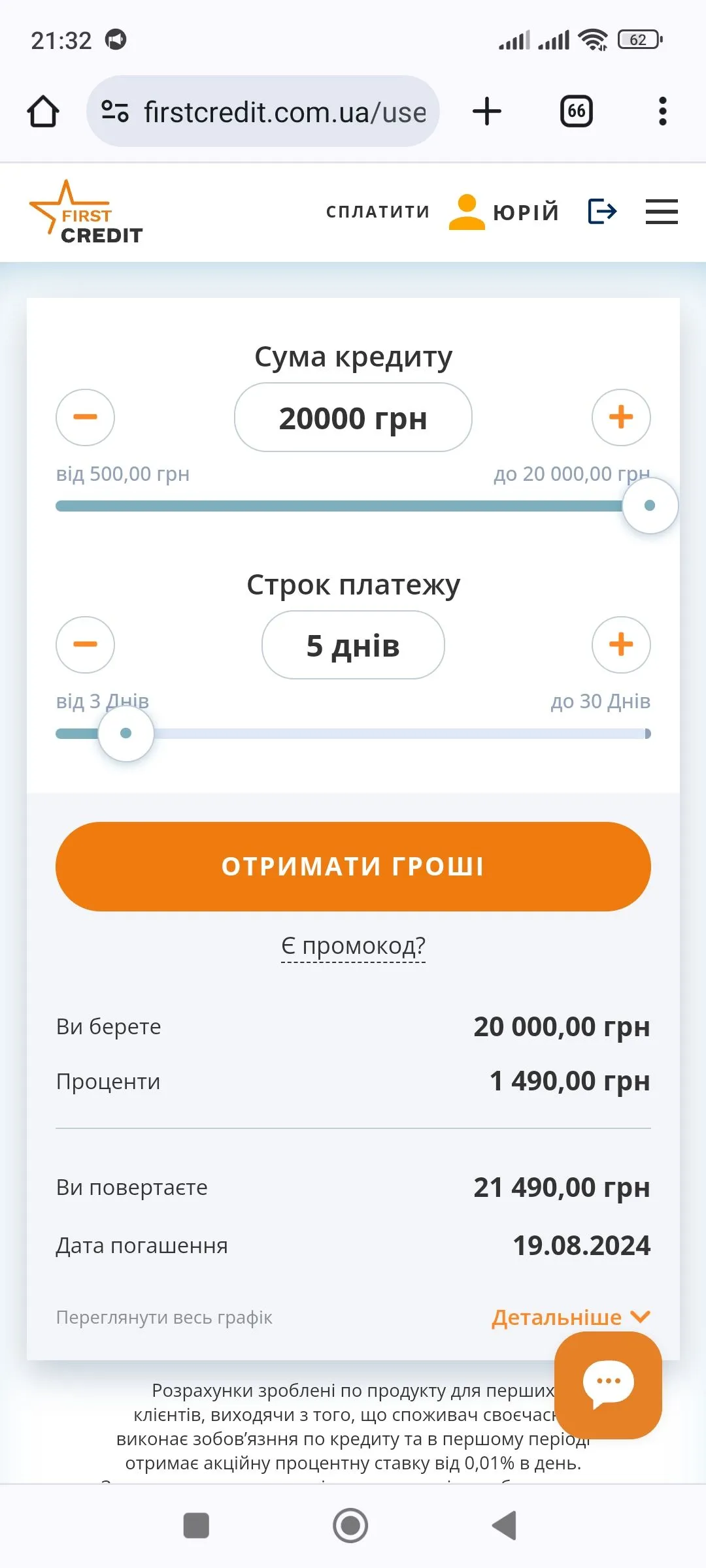Decrease loan amount with minus stepper
This screenshot has height=1568, width=706.
click(x=84, y=417)
